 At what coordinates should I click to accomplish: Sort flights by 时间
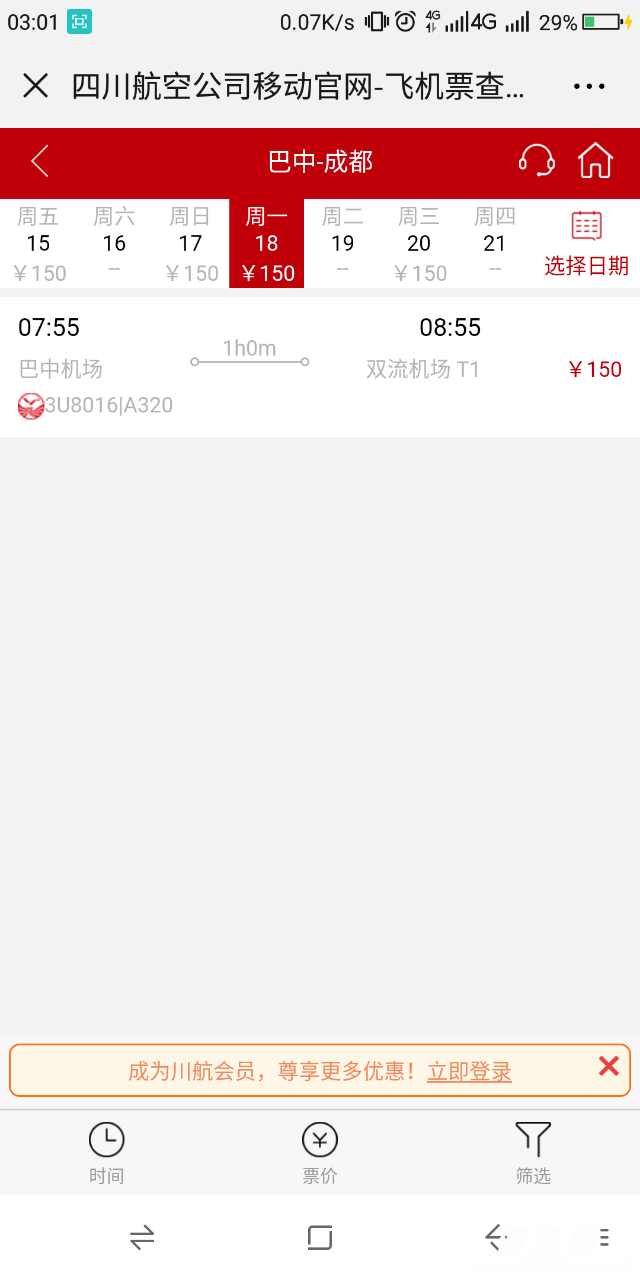[106, 1152]
